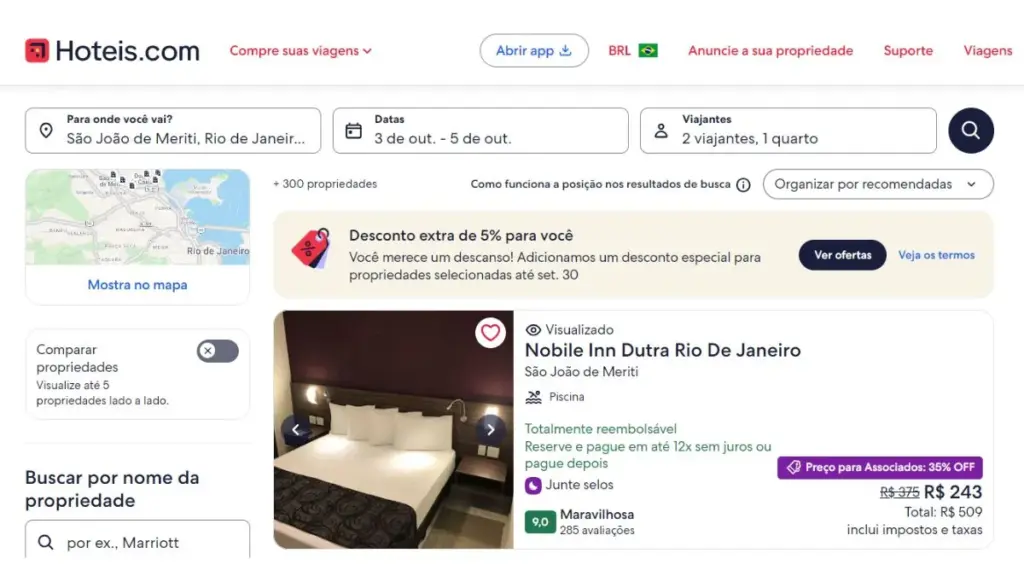Open Anuncie a sua propriedade

[x=770, y=51]
